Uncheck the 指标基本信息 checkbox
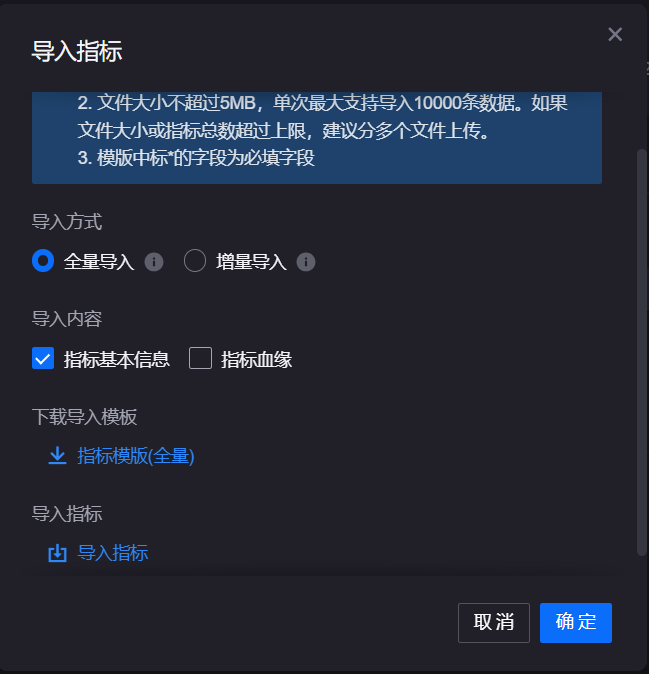Viewport: 649px width, 674px height. 43,359
